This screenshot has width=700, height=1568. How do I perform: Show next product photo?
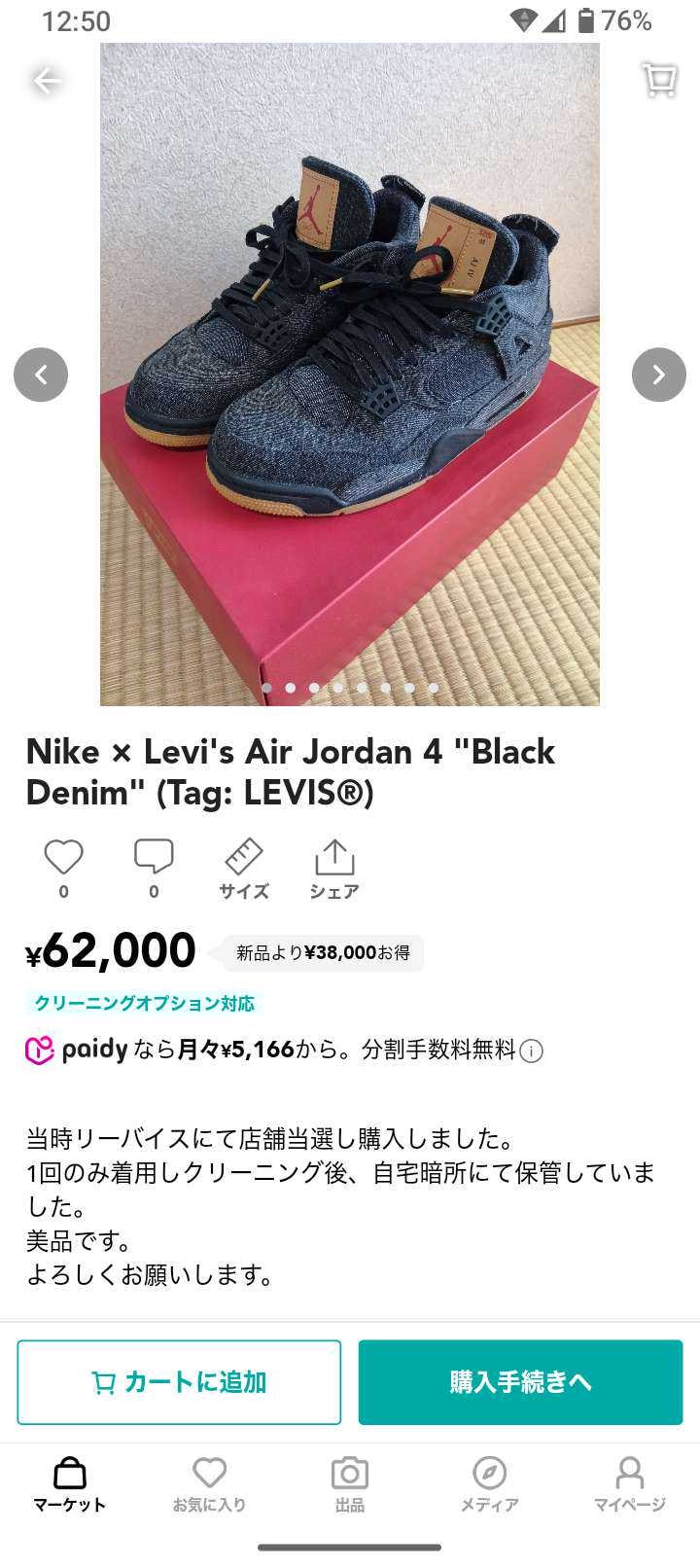(x=658, y=374)
